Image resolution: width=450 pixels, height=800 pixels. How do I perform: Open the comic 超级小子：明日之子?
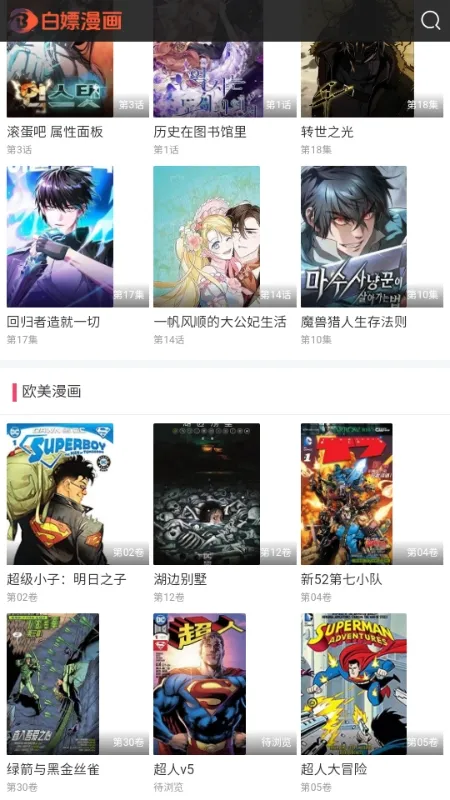coord(78,513)
